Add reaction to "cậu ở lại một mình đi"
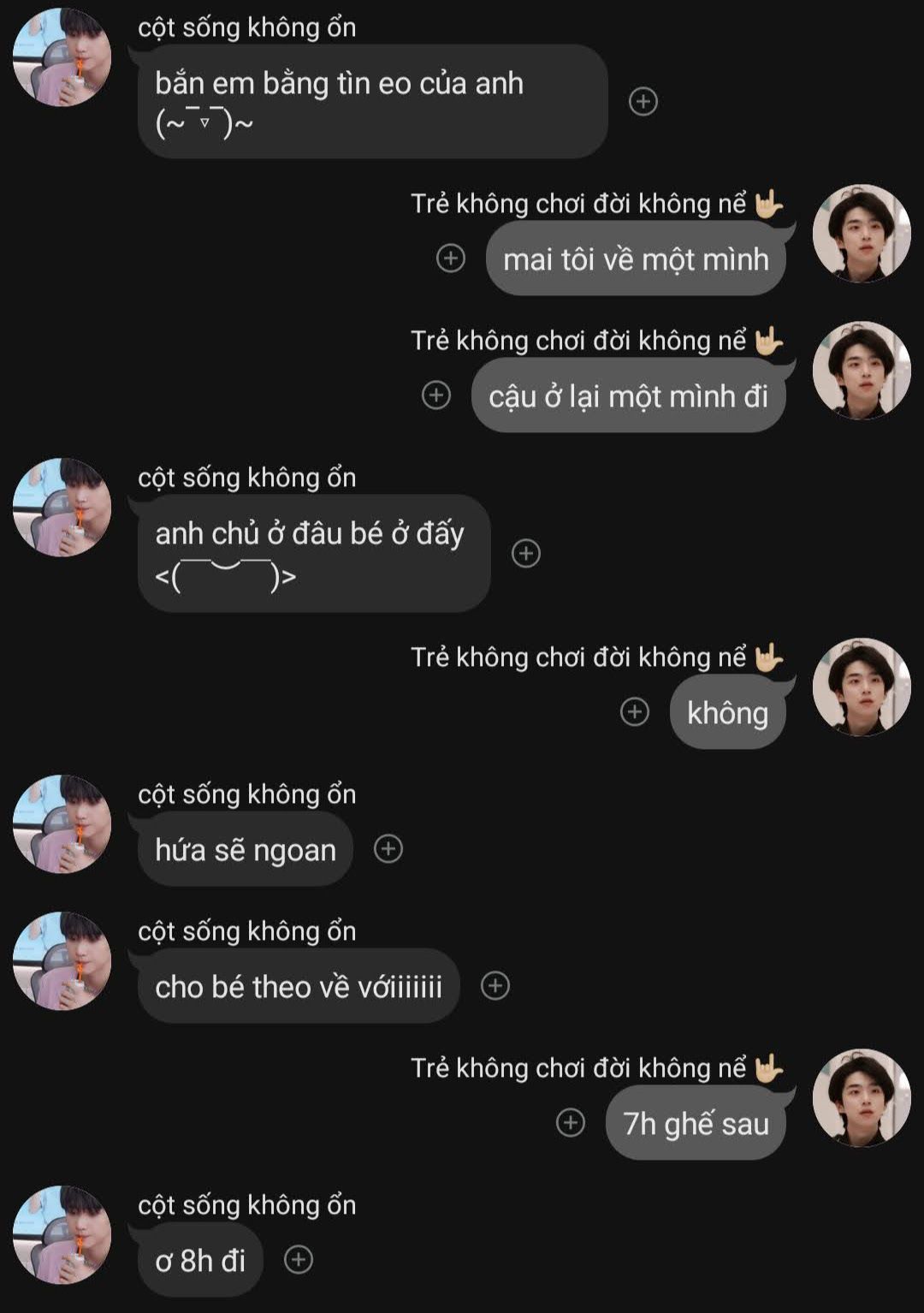Screen dimensions: 924x1313 pyautogui.click(x=436, y=395)
